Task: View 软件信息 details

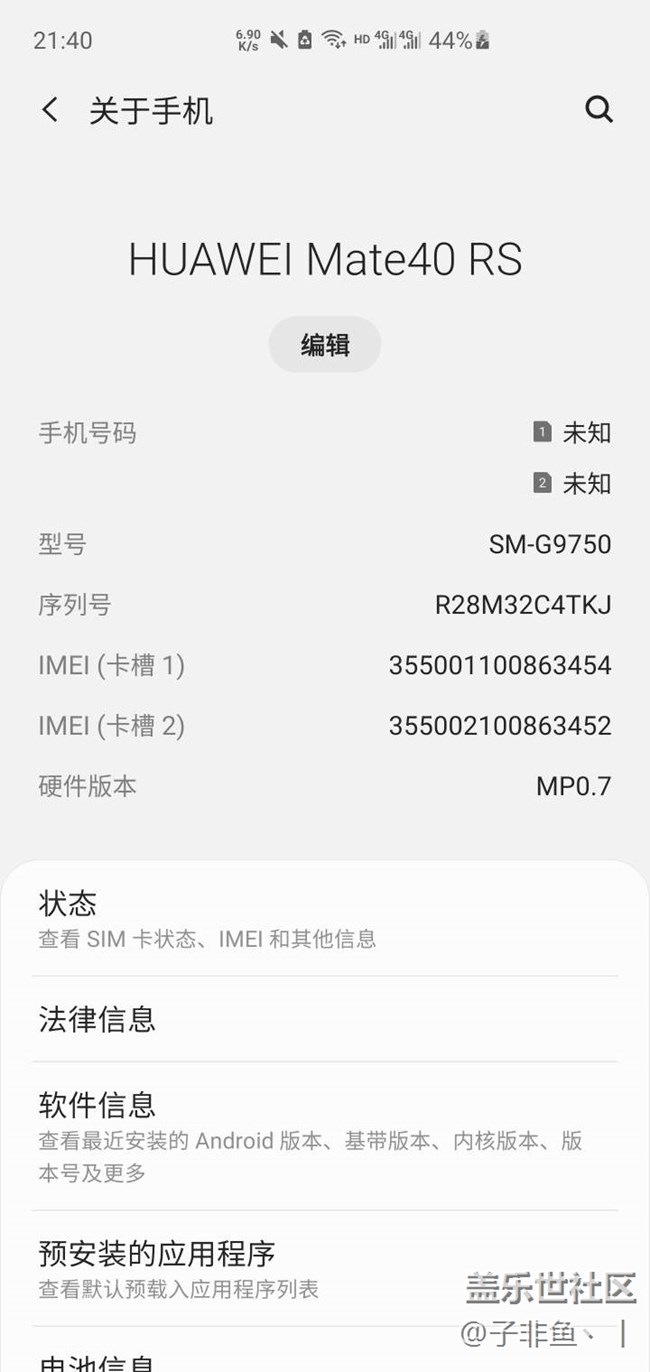Action: point(325,1136)
